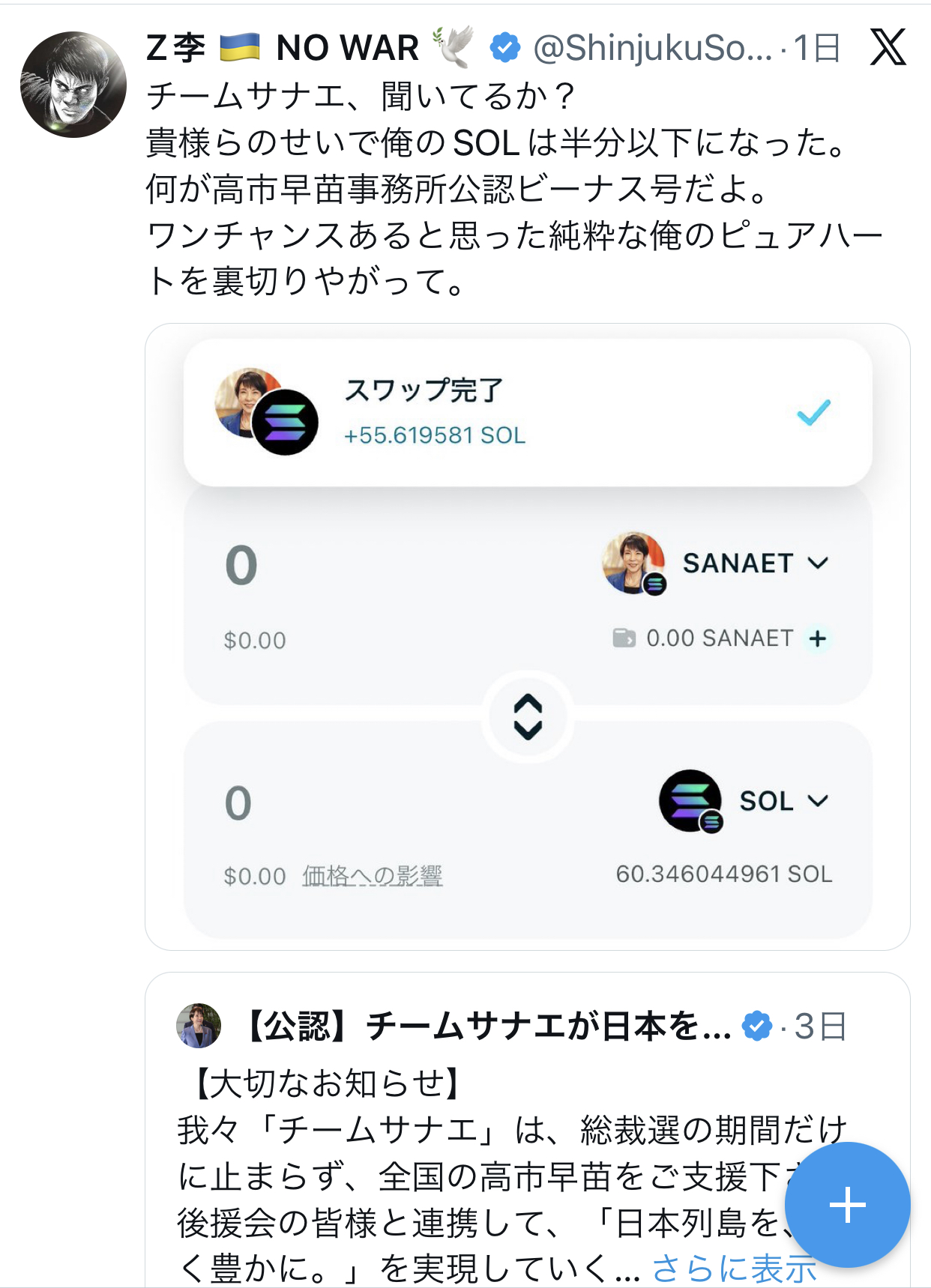This screenshot has width=931, height=1288.
Task: Open the attached swap screenshot image
Action: [528, 637]
